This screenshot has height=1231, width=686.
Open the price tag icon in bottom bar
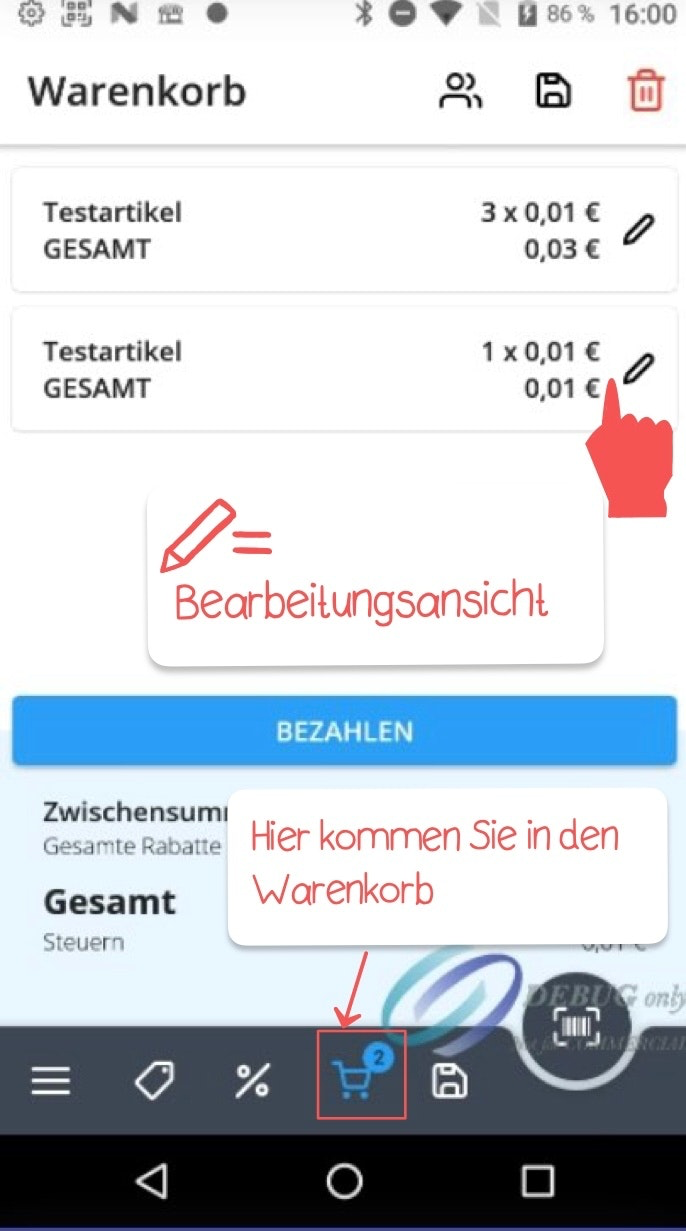click(x=154, y=1081)
